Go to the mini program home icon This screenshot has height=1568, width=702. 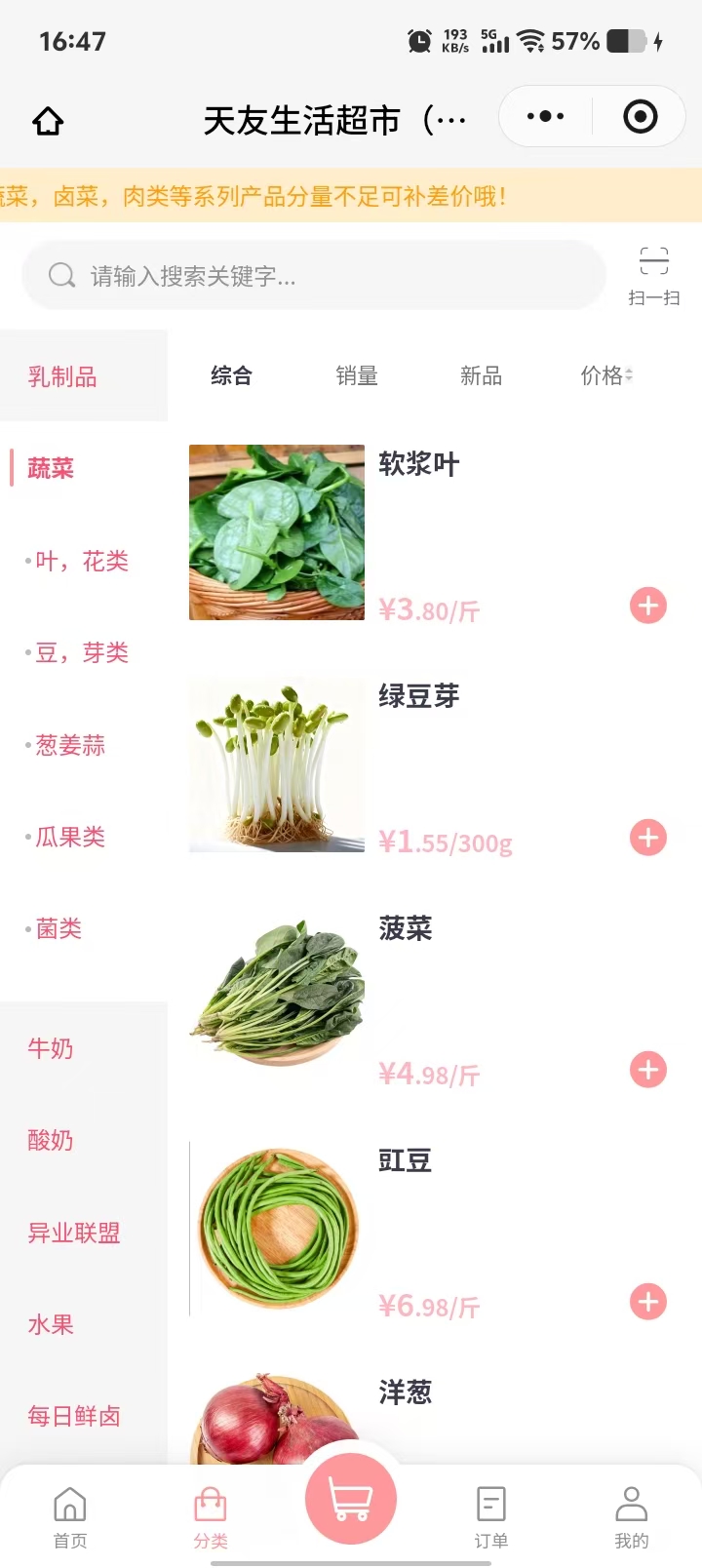click(48, 121)
